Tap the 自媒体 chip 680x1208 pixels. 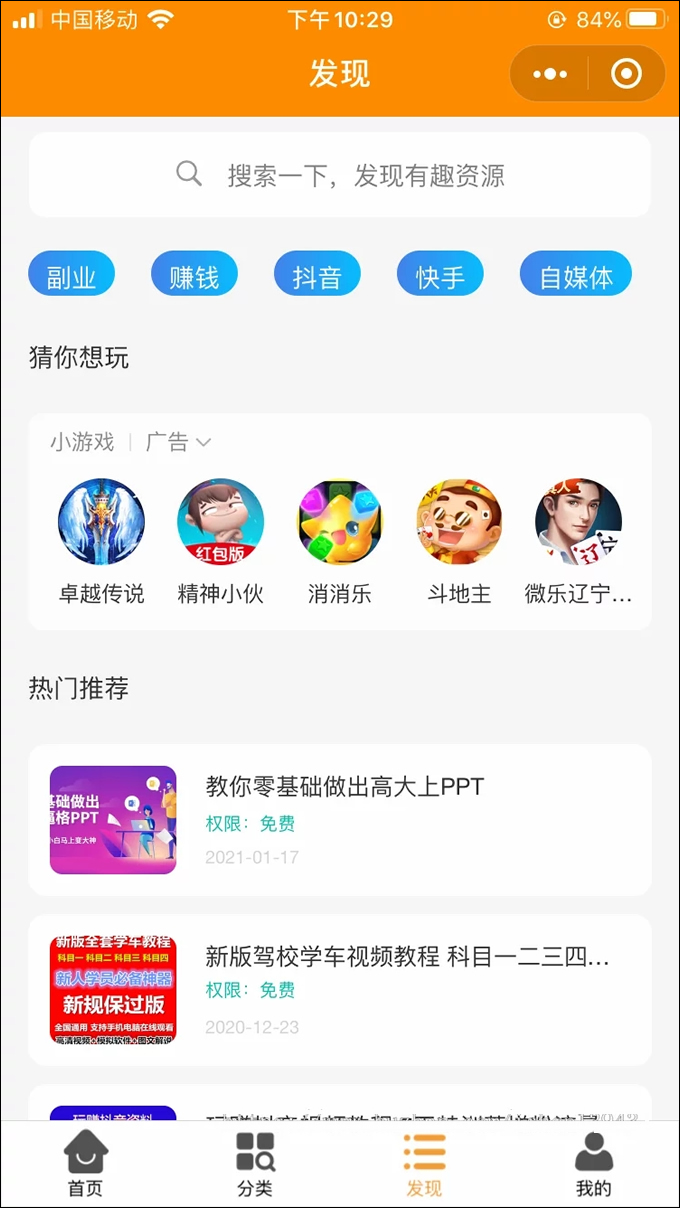pyautogui.click(x=576, y=275)
